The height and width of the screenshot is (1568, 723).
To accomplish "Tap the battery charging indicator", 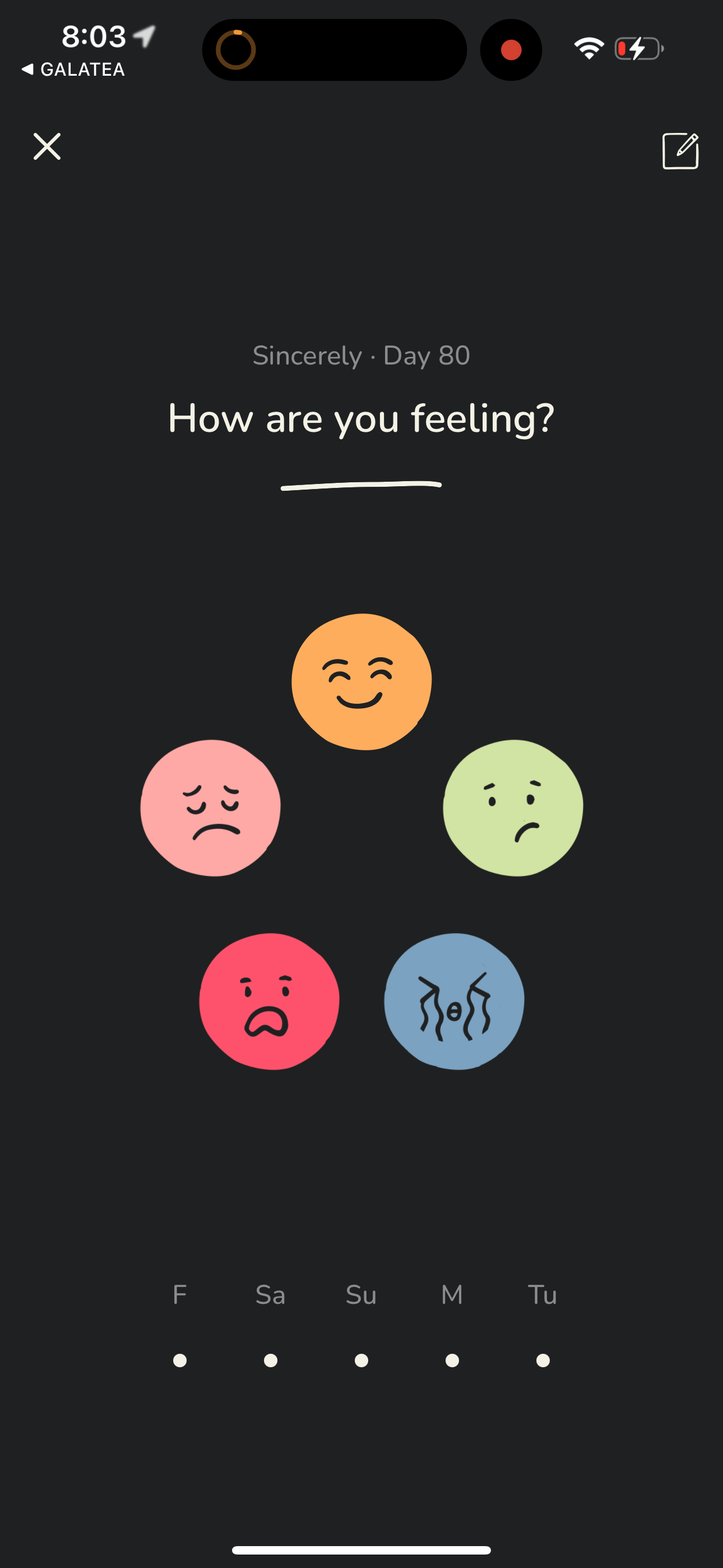I will tap(638, 49).
